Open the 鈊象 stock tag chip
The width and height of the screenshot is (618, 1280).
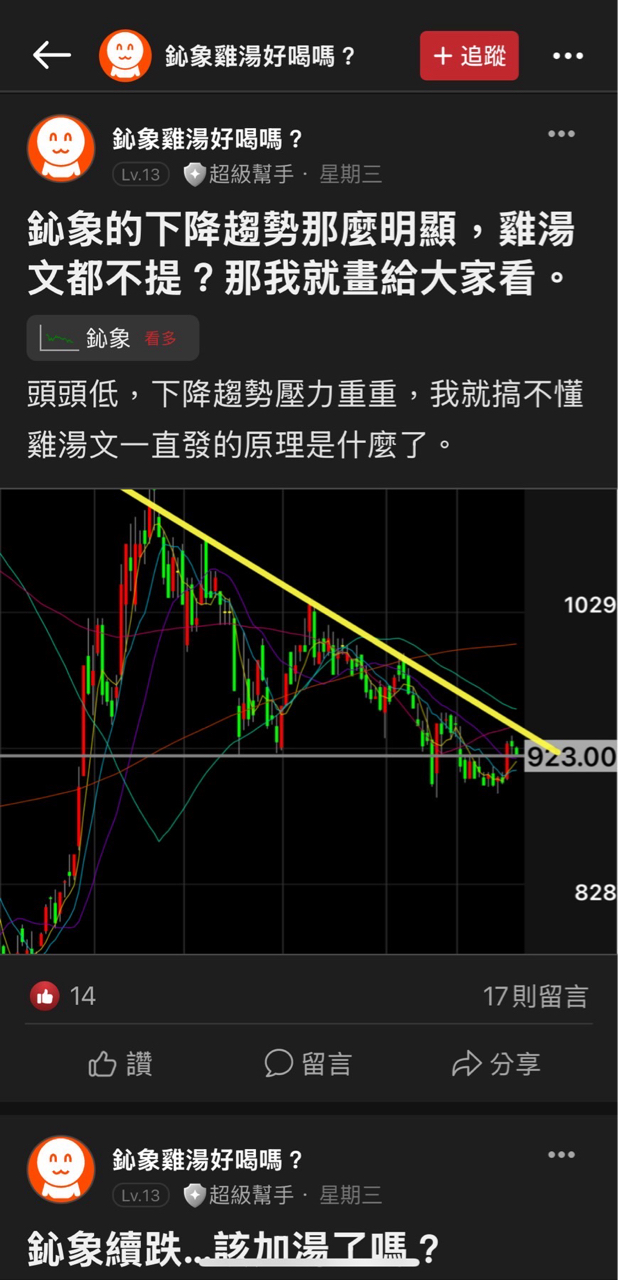click(112, 338)
